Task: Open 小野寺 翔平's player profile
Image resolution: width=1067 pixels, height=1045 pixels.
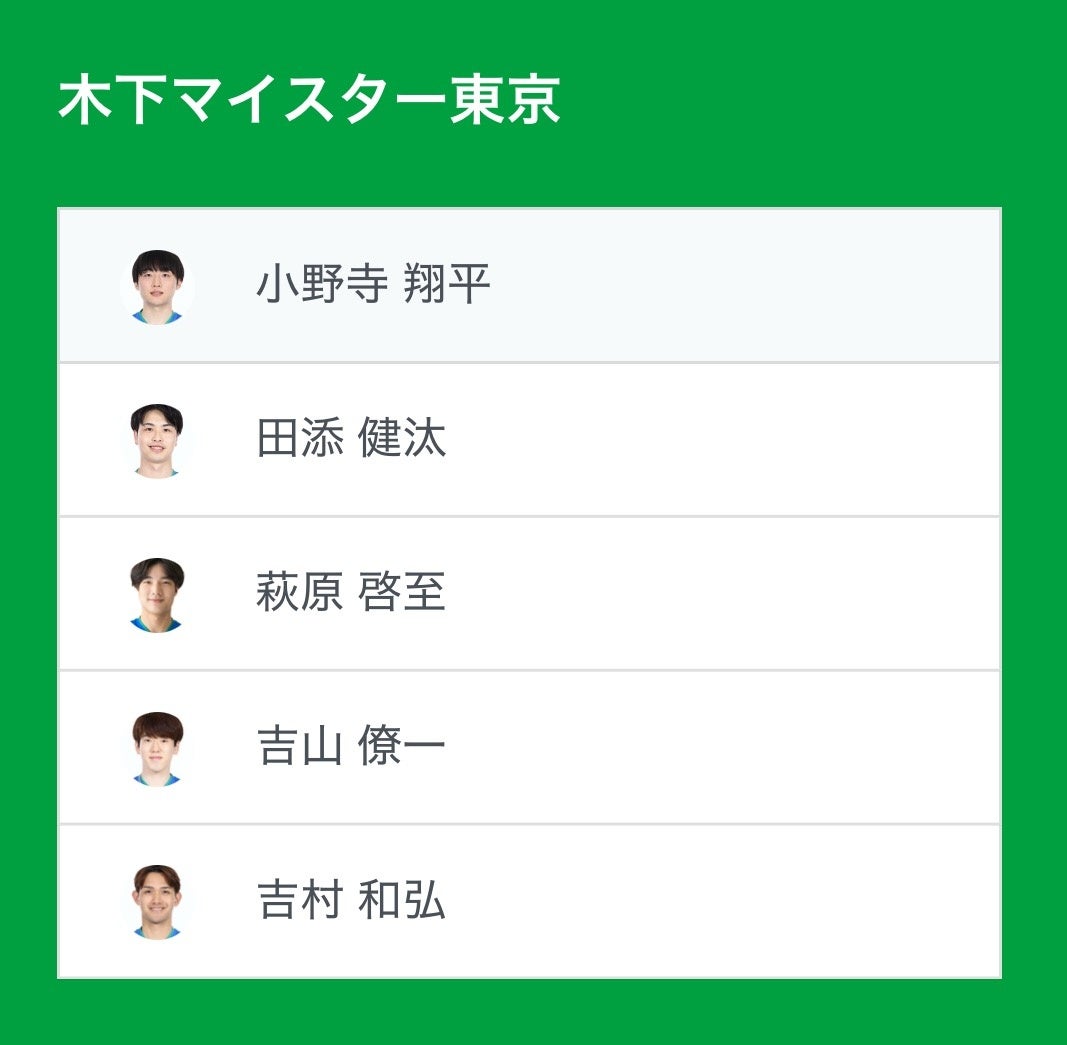Action: (373, 286)
